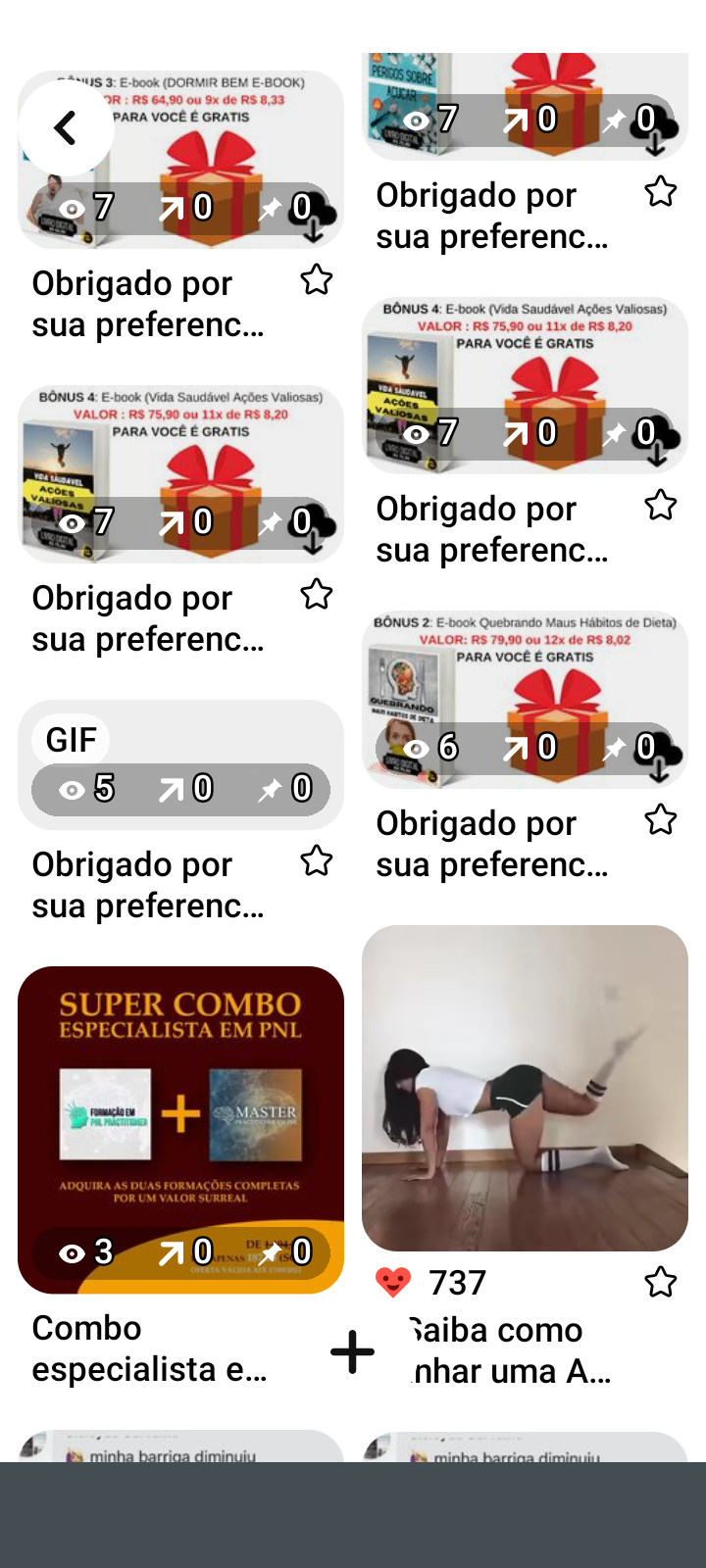Go back using the arrow button

(66, 128)
